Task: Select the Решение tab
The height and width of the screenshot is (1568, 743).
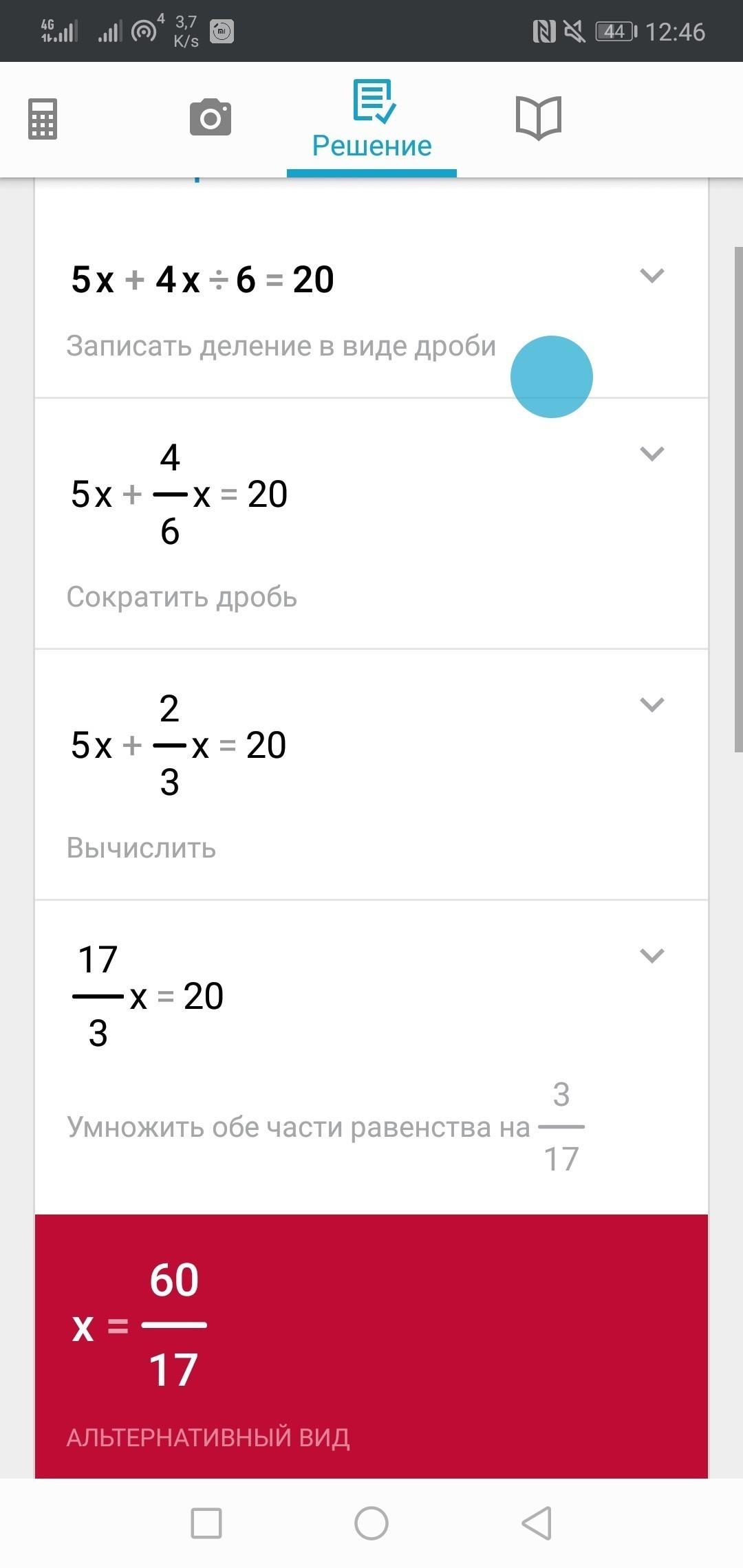Action: click(x=371, y=120)
